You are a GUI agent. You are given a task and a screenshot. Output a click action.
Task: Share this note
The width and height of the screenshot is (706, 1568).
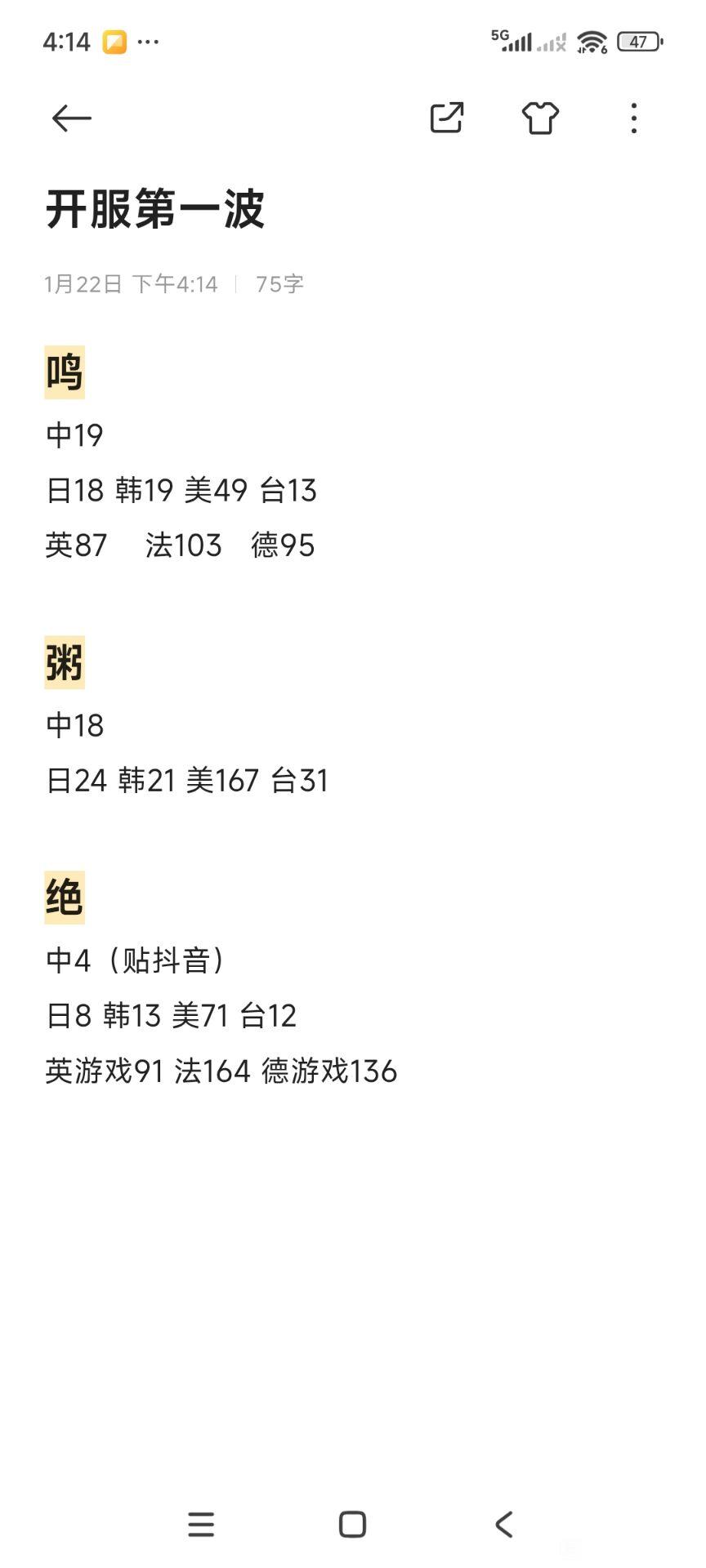coord(447,118)
